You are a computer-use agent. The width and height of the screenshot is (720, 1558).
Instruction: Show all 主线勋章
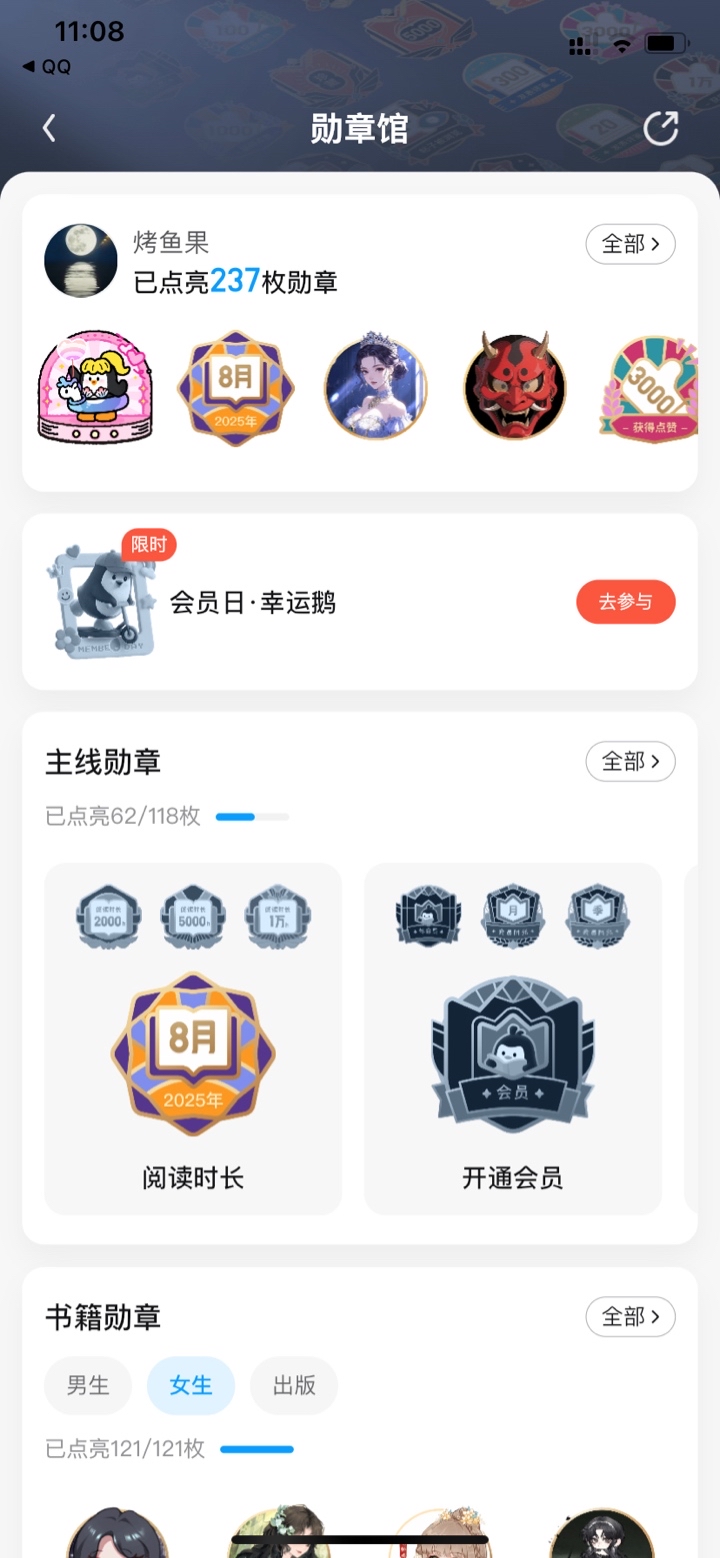[x=630, y=762]
